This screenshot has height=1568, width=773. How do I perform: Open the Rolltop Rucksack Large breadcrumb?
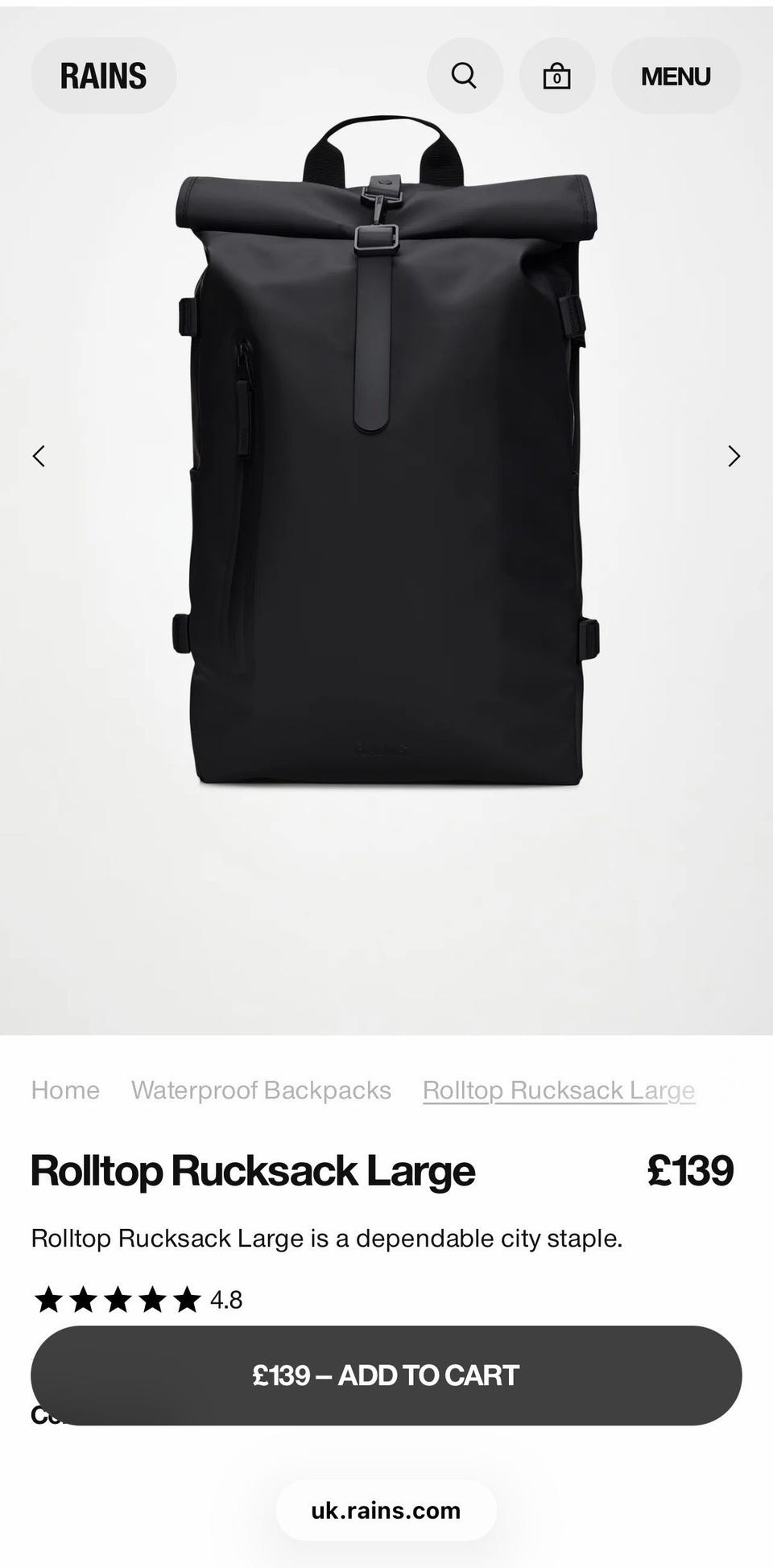[559, 1090]
